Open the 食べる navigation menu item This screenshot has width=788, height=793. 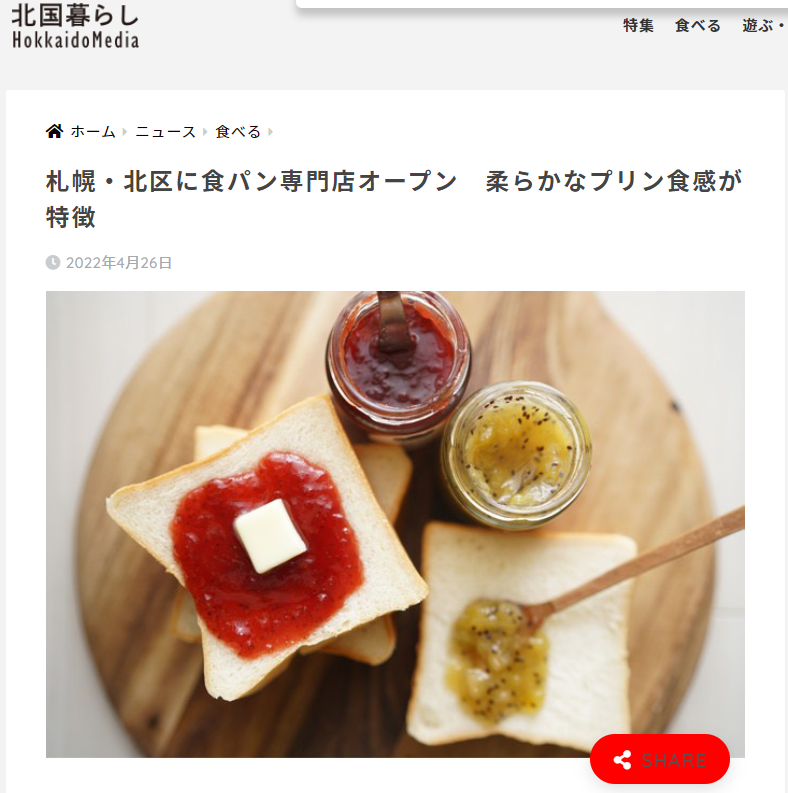click(x=697, y=26)
